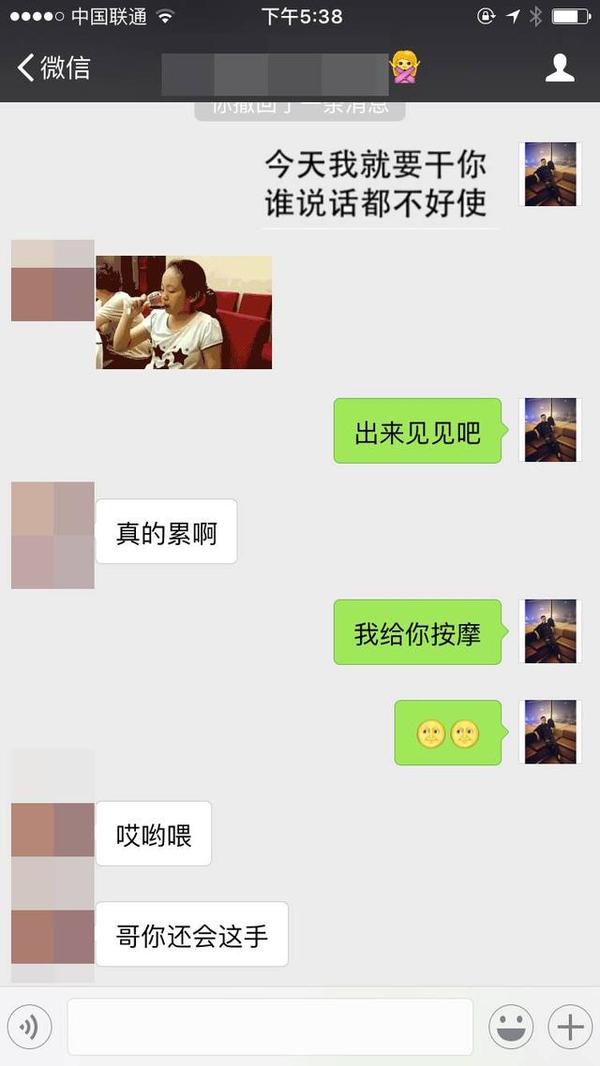
Task: Open contact avatar beside 真的累啊
Action: [x=52, y=535]
